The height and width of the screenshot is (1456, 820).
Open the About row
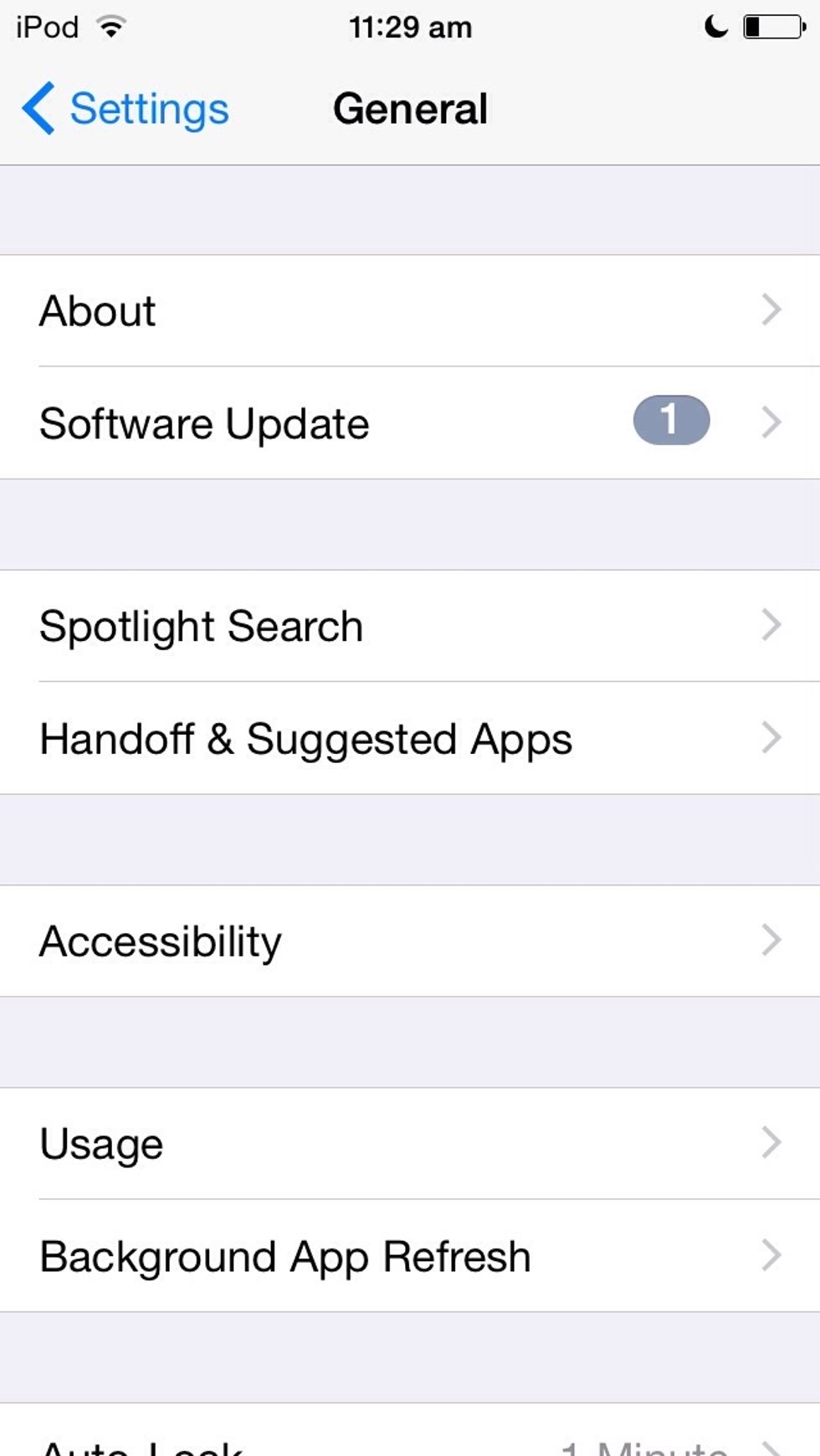pos(410,310)
